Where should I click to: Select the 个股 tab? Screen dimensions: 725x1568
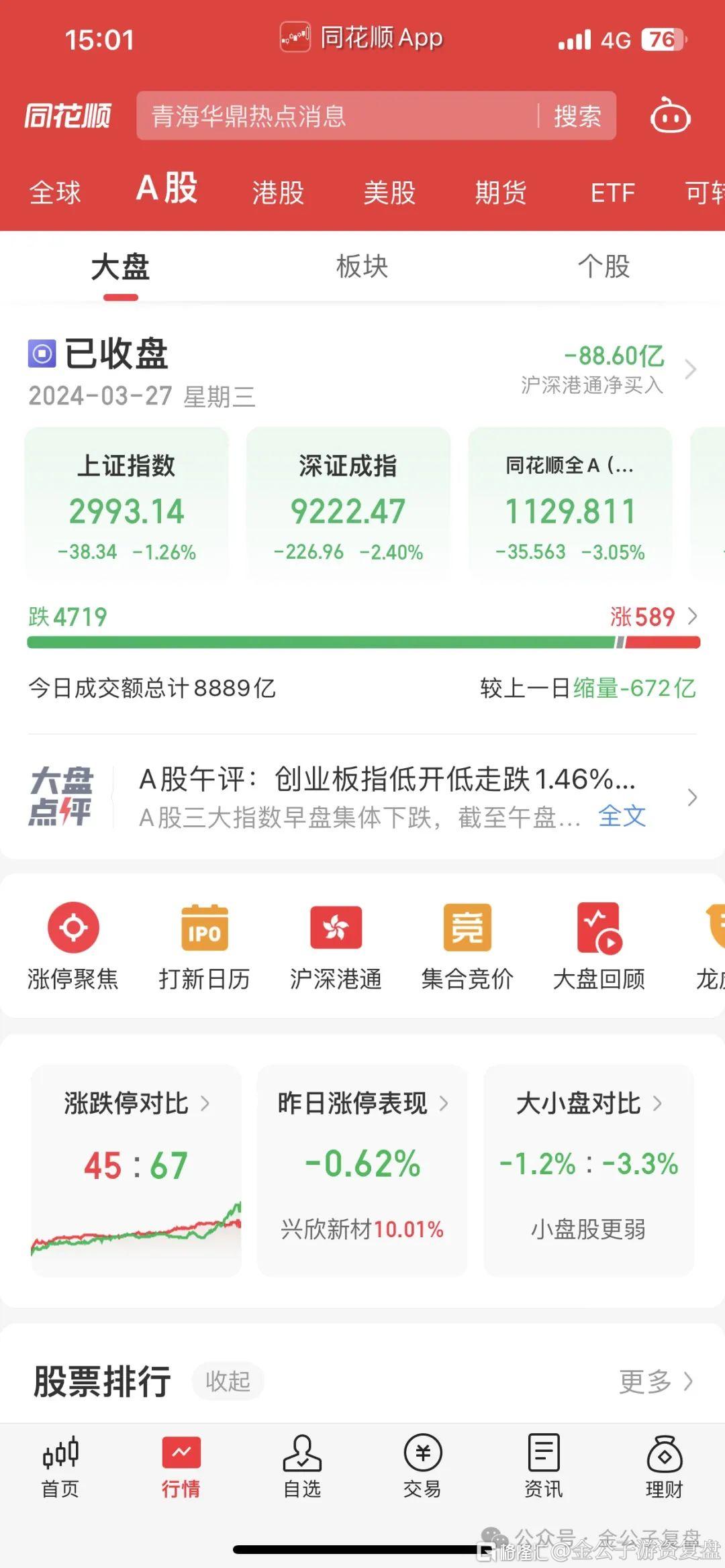click(x=603, y=266)
